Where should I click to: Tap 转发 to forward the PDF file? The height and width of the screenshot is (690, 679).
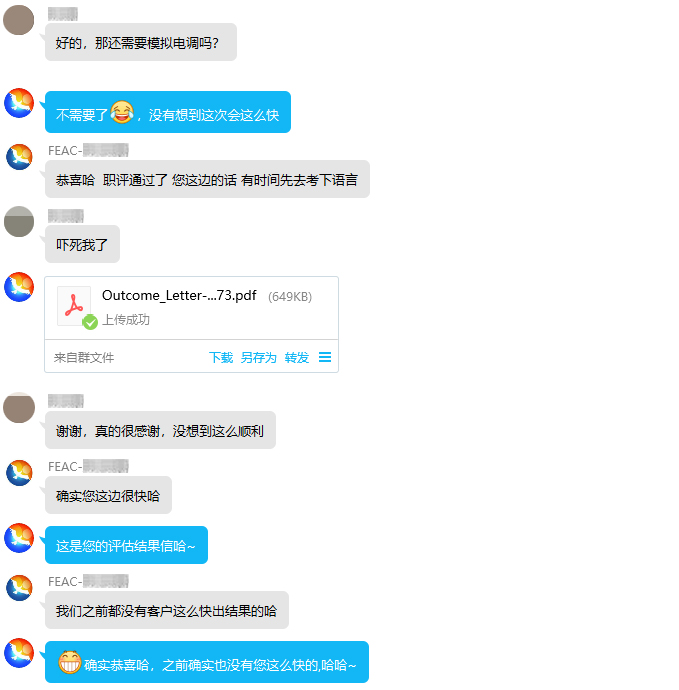297,357
